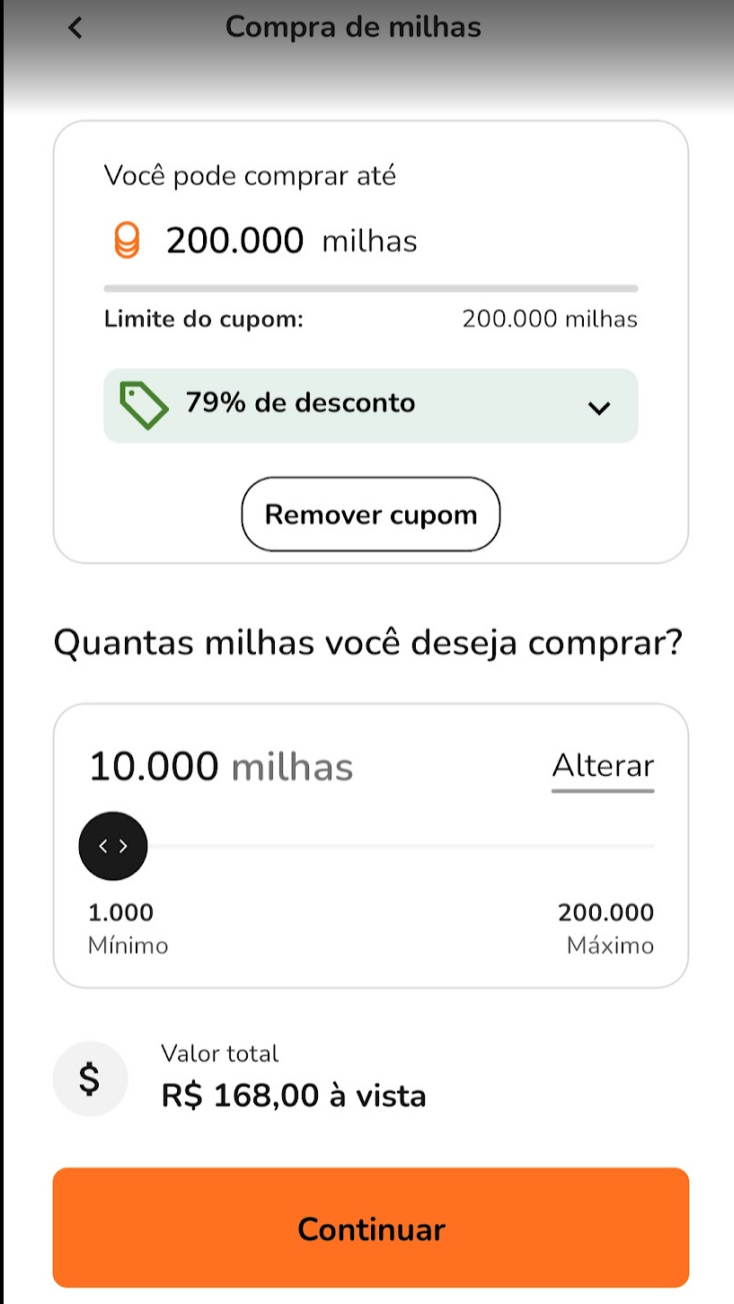Continue with the miles purchase
Viewport: 734px width, 1304px height.
pos(371,1228)
